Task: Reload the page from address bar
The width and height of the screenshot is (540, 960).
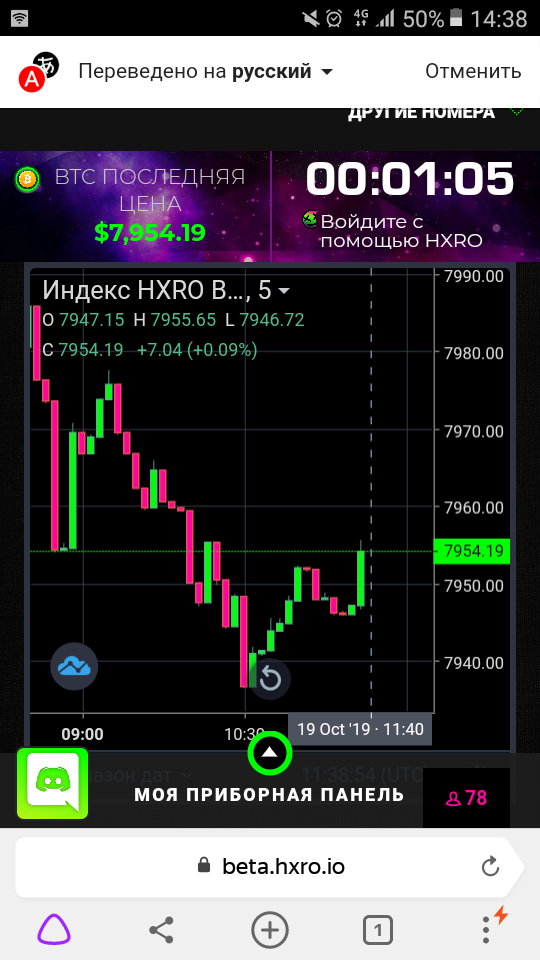Action: (x=490, y=867)
